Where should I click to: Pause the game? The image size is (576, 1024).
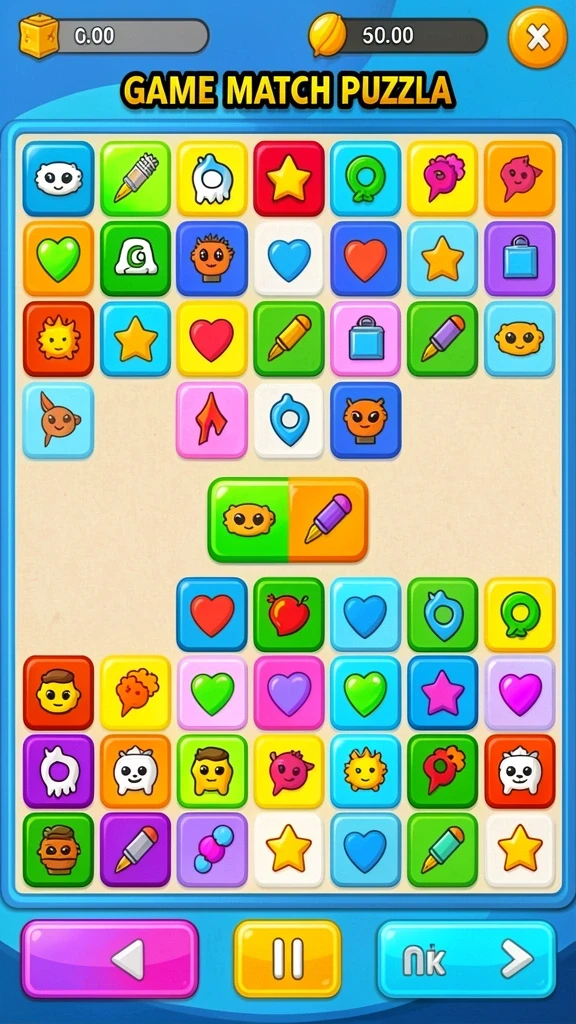(288, 959)
